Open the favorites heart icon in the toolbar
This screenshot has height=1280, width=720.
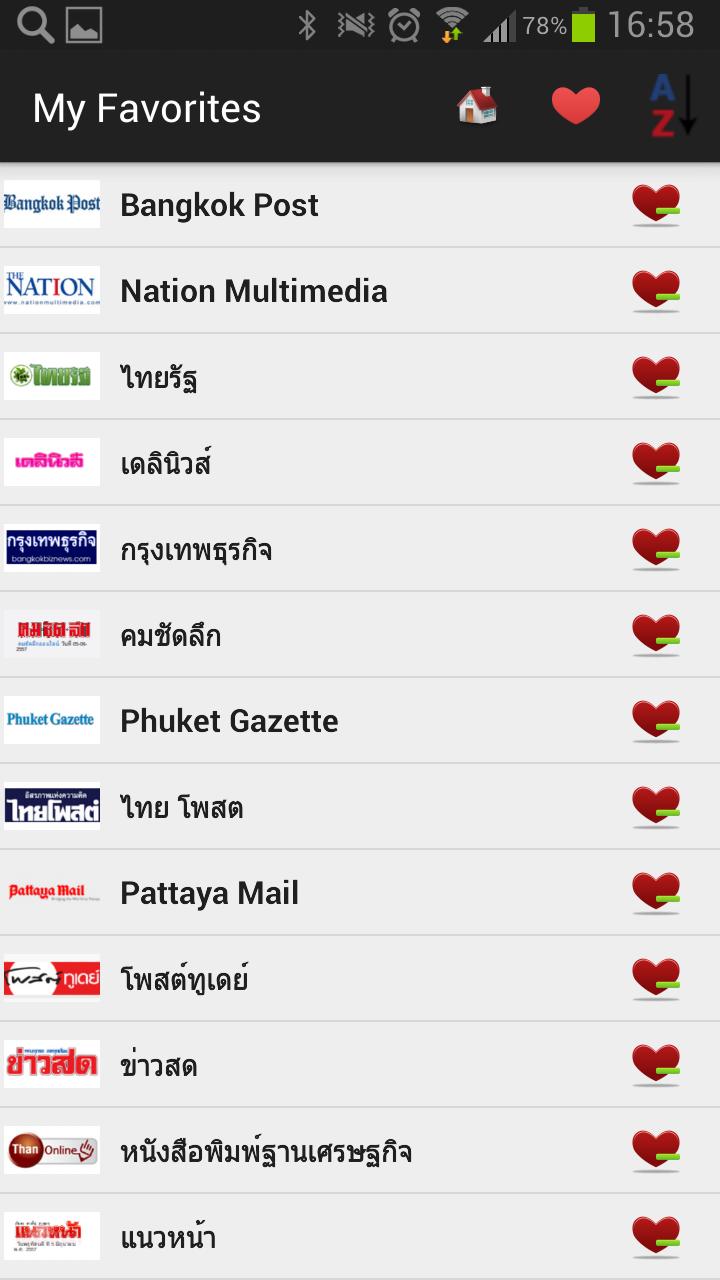coord(573,104)
